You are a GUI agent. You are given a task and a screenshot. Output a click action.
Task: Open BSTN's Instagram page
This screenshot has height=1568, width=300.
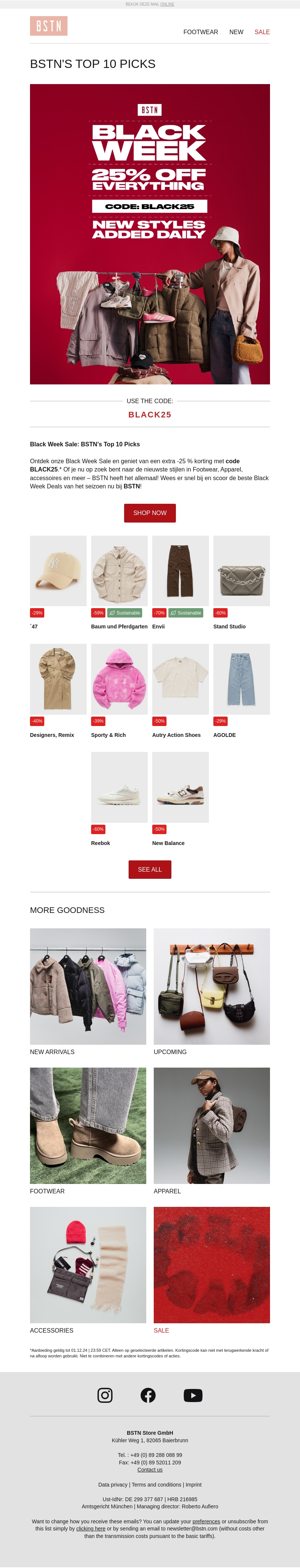click(105, 1395)
